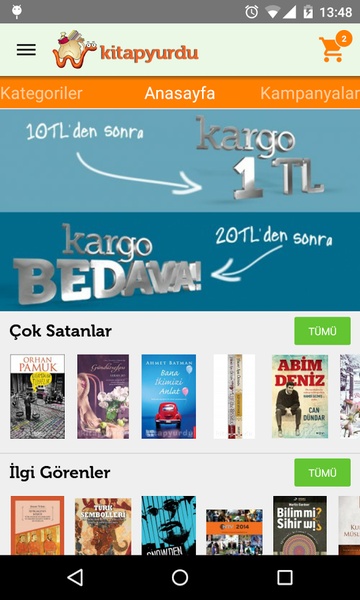Open the Orhan Pamuk book

pyautogui.click(x=37, y=396)
